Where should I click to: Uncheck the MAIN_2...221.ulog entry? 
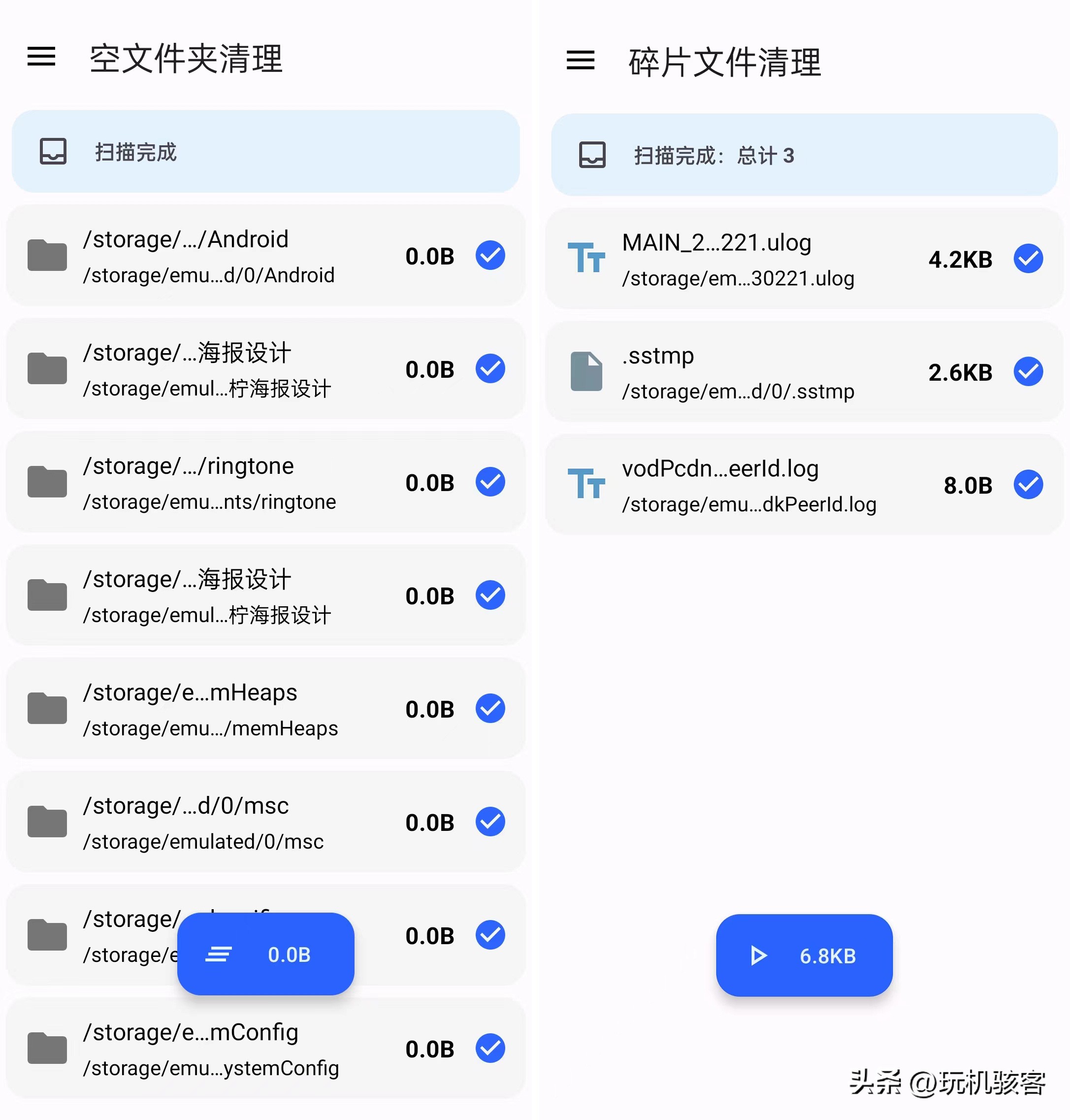point(1028,259)
